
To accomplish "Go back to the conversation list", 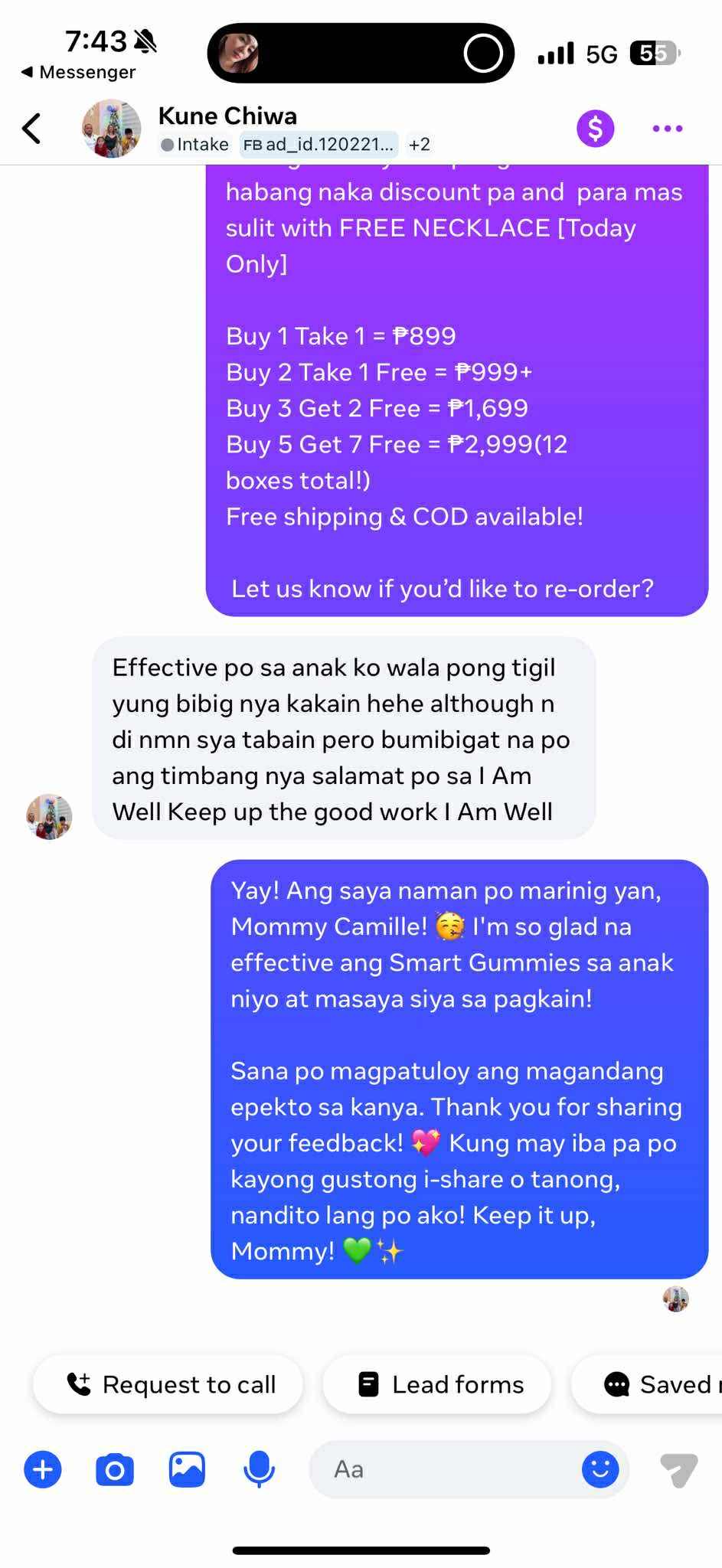I will (x=32, y=129).
